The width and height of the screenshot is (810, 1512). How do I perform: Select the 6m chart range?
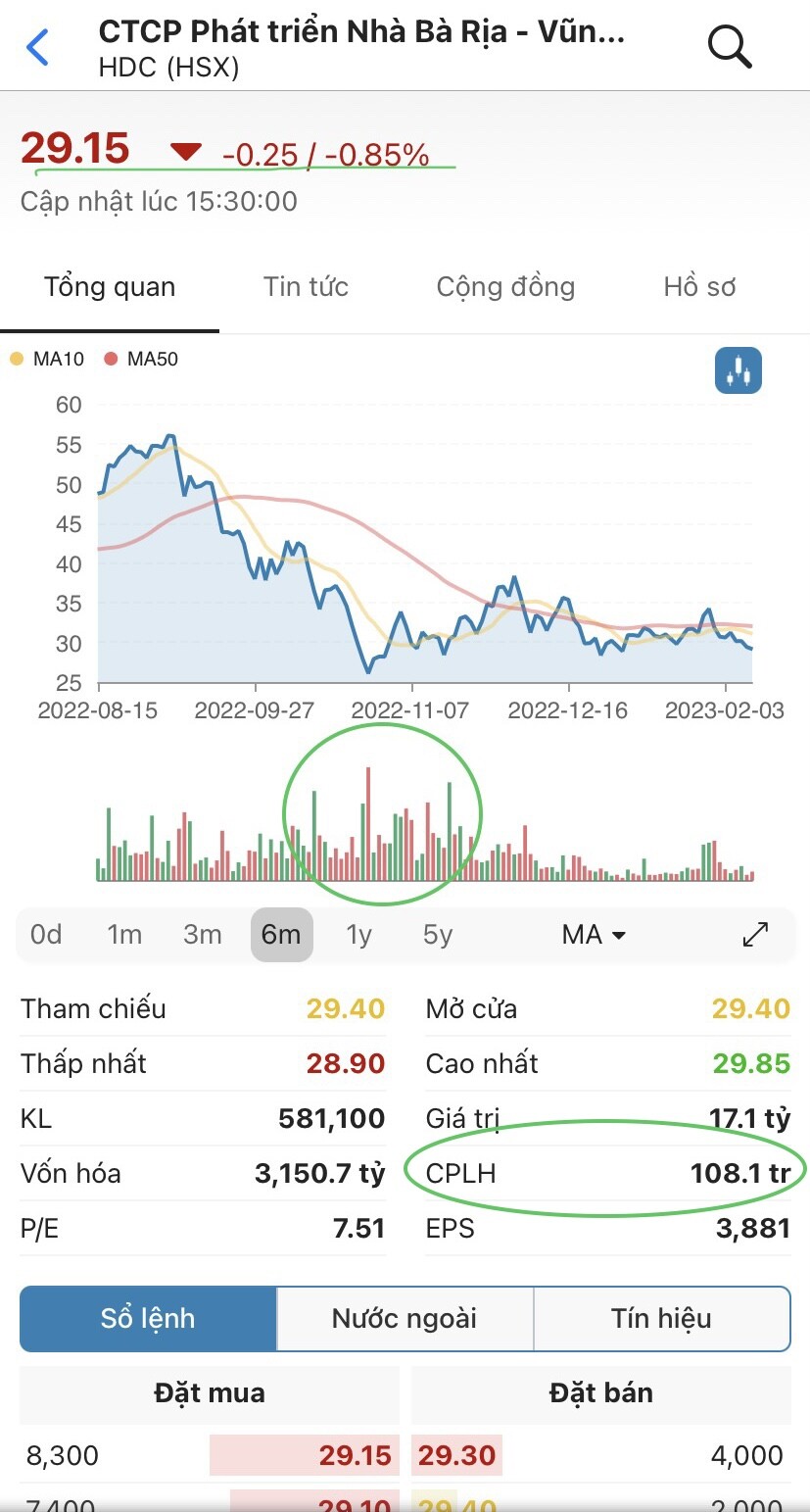tap(281, 935)
